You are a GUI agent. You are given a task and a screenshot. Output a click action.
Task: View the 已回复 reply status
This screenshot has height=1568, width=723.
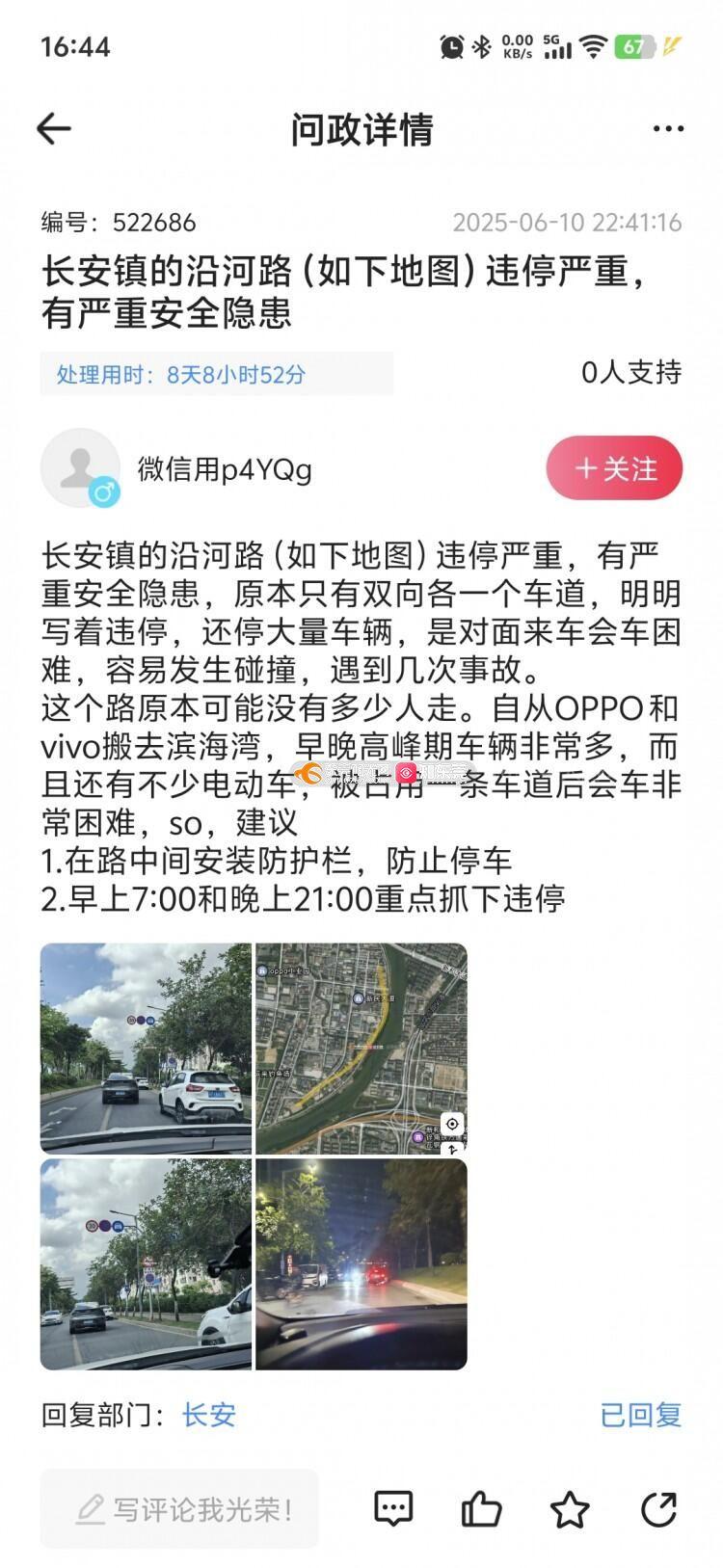640,1415
